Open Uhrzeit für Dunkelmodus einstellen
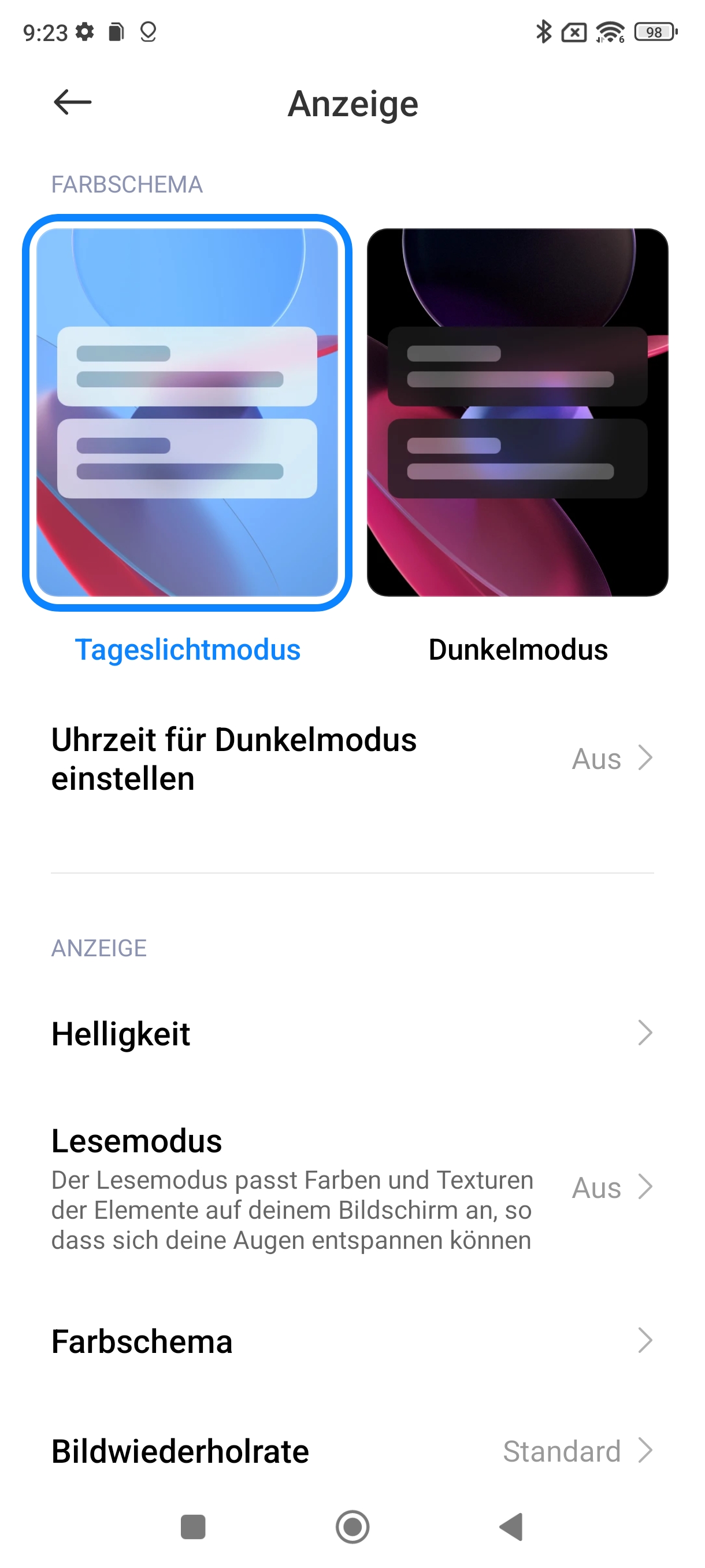705x1568 pixels. pos(353,759)
